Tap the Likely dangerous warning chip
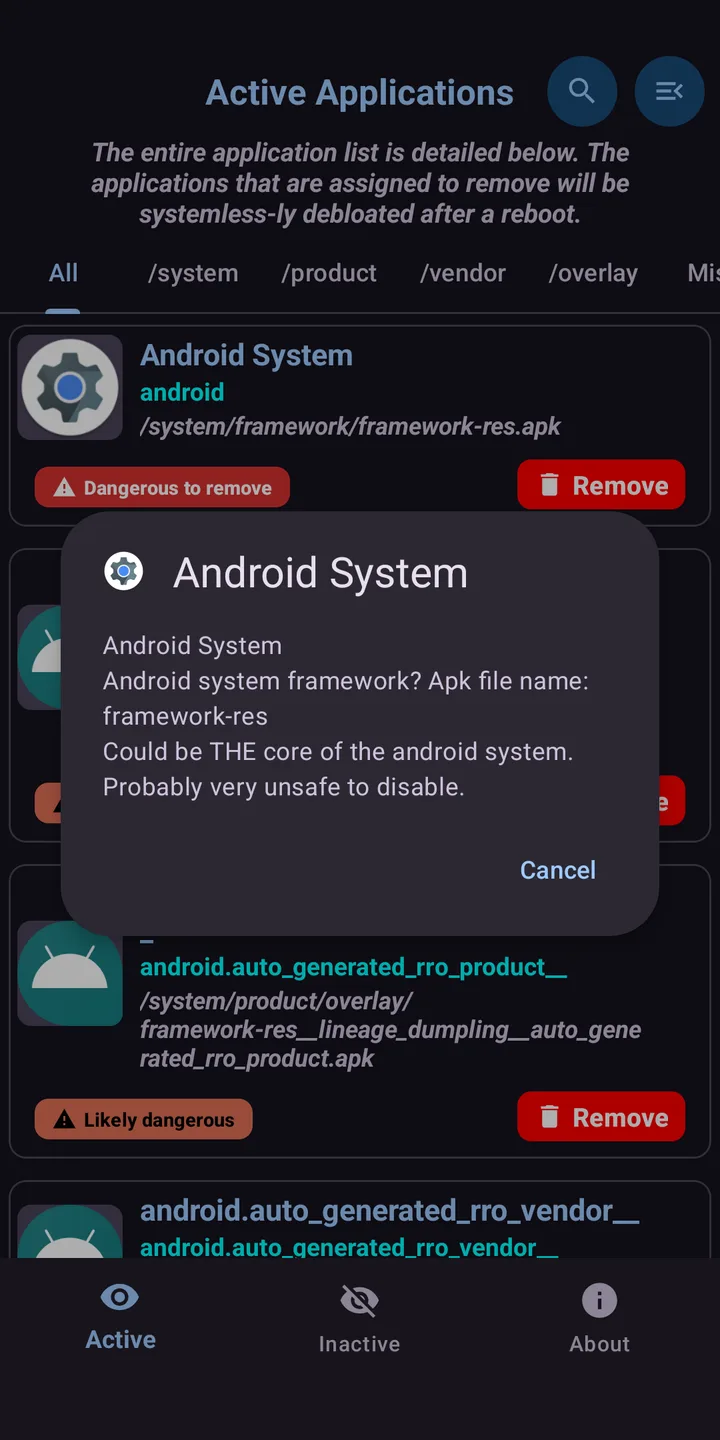 point(143,1120)
